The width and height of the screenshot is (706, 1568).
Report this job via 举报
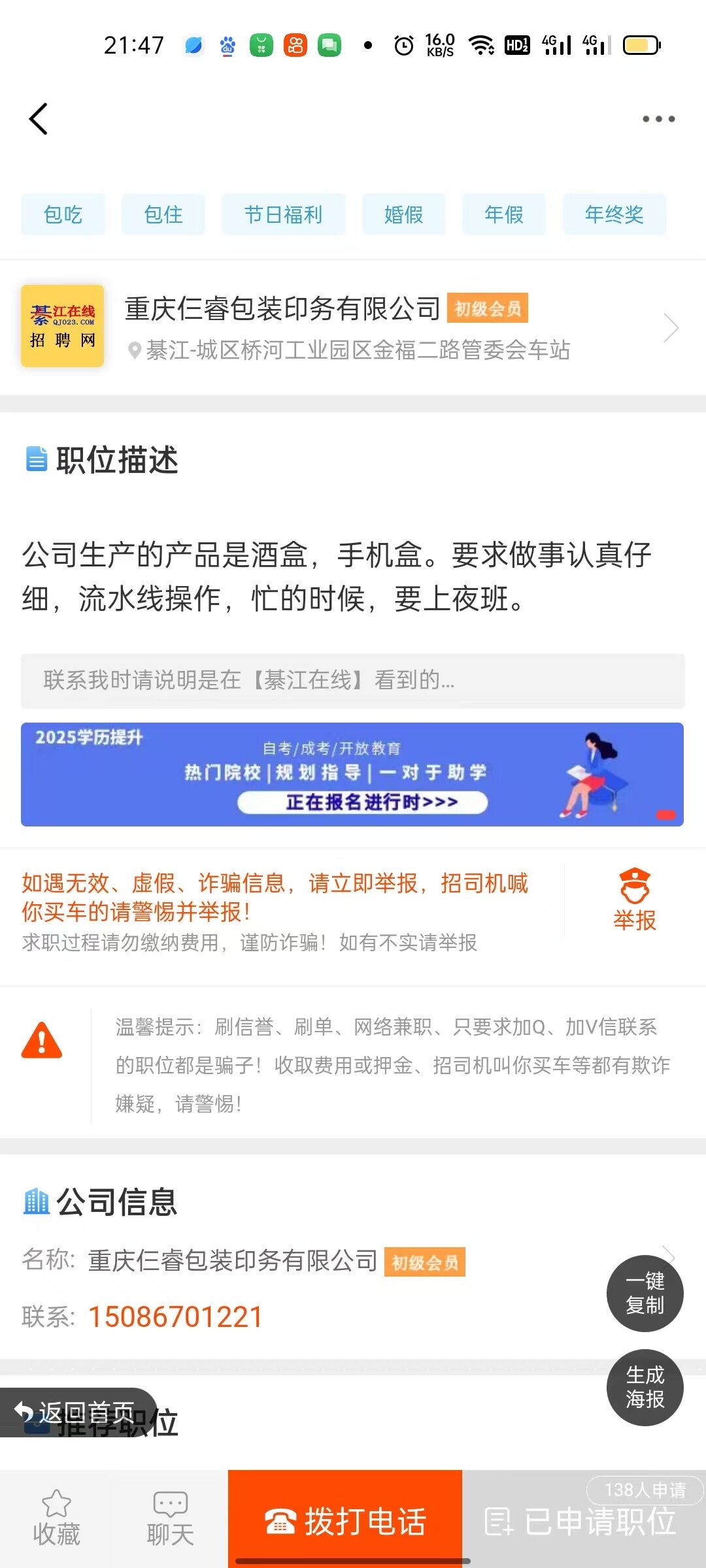point(634,900)
